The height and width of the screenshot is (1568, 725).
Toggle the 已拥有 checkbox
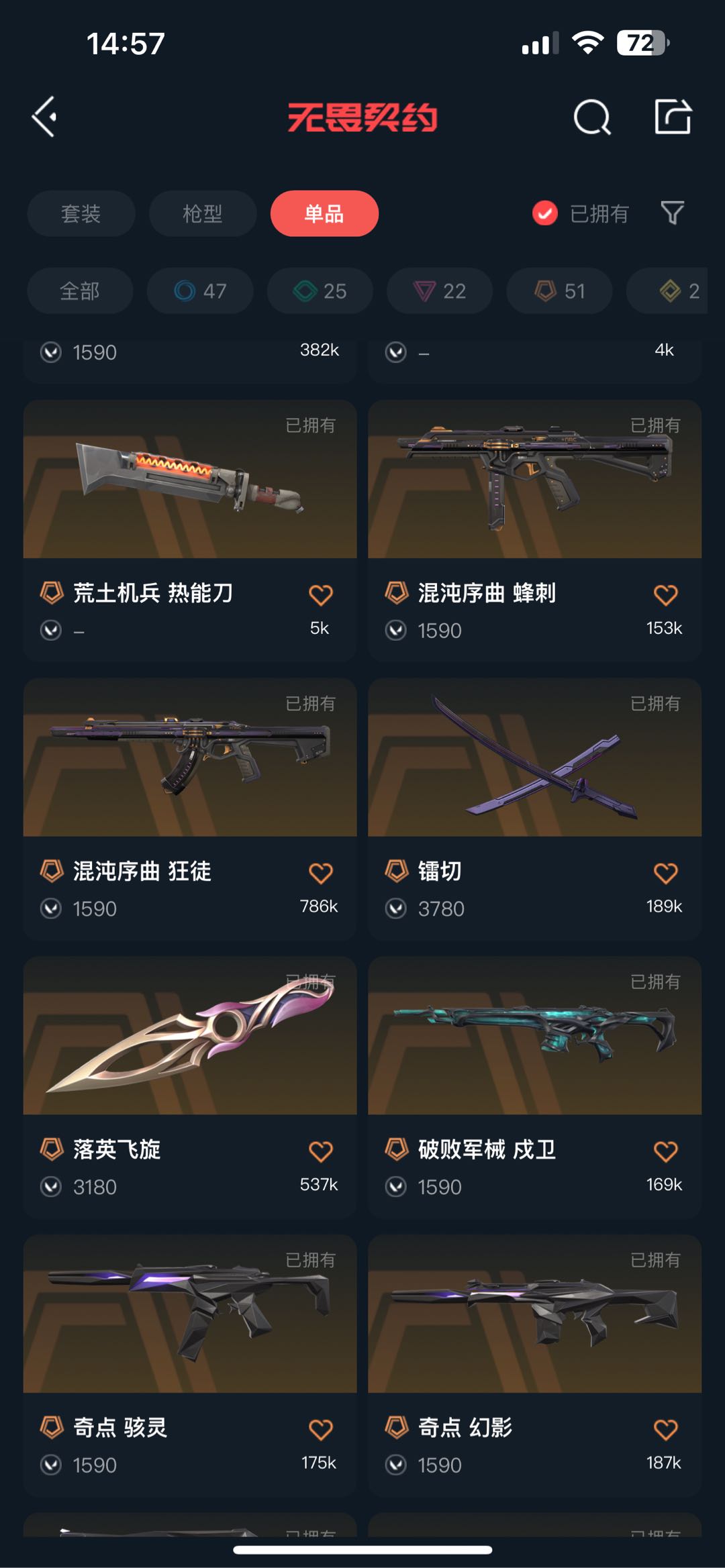coord(544,213)
